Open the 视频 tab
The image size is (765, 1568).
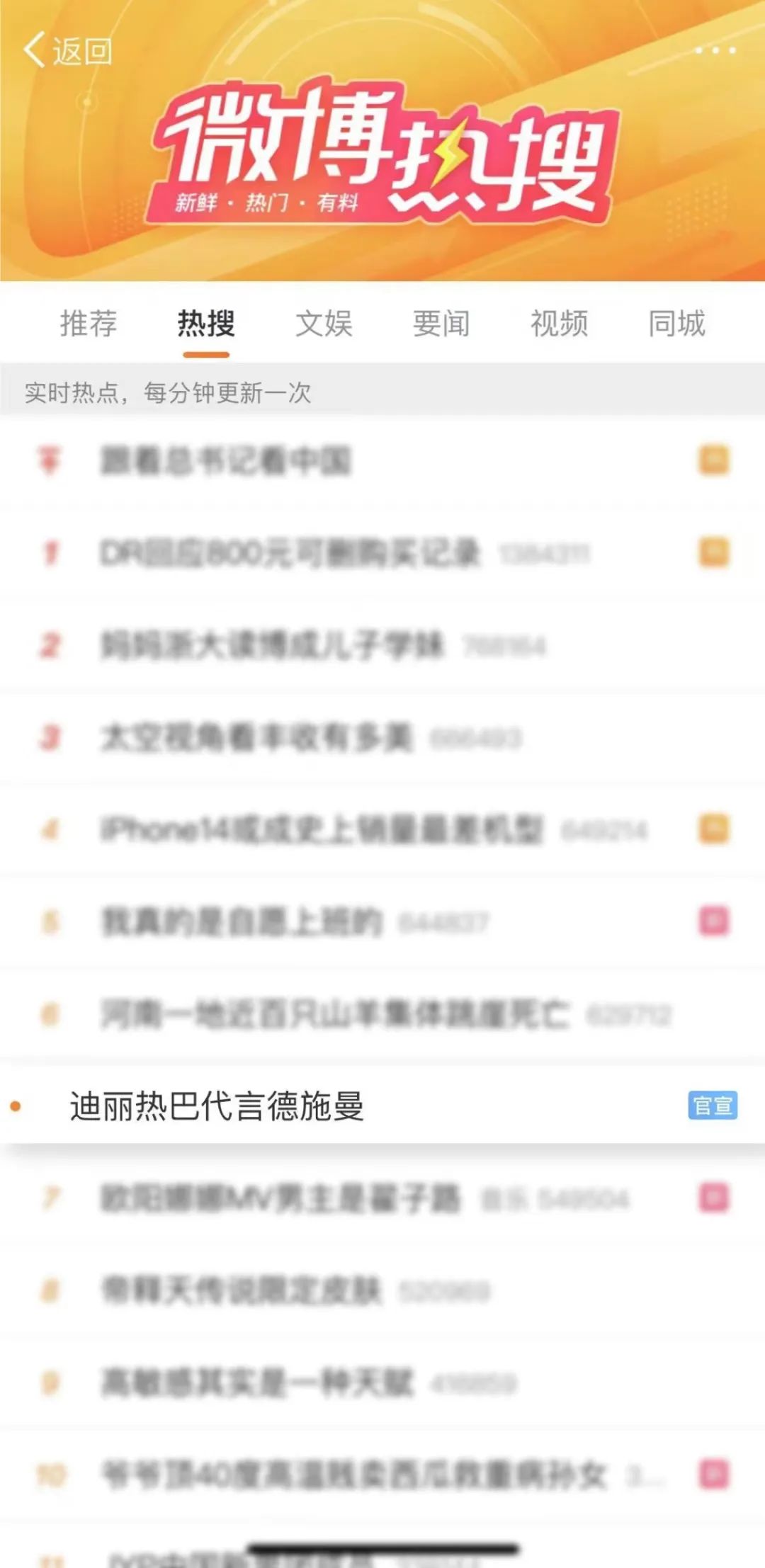pyautogui.click(x=559, y=324)
